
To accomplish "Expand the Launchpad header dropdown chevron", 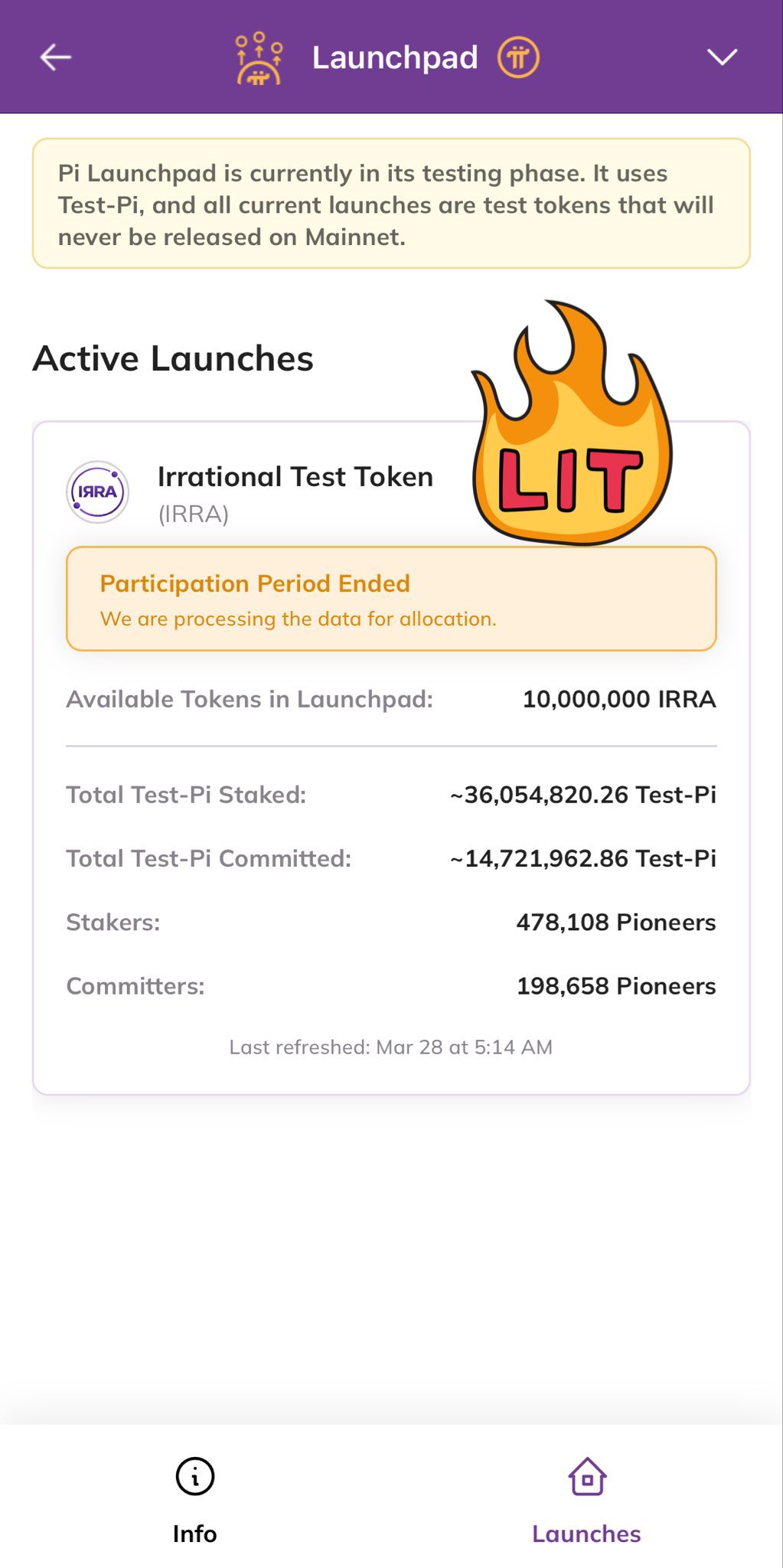I will tap(721, 57).
